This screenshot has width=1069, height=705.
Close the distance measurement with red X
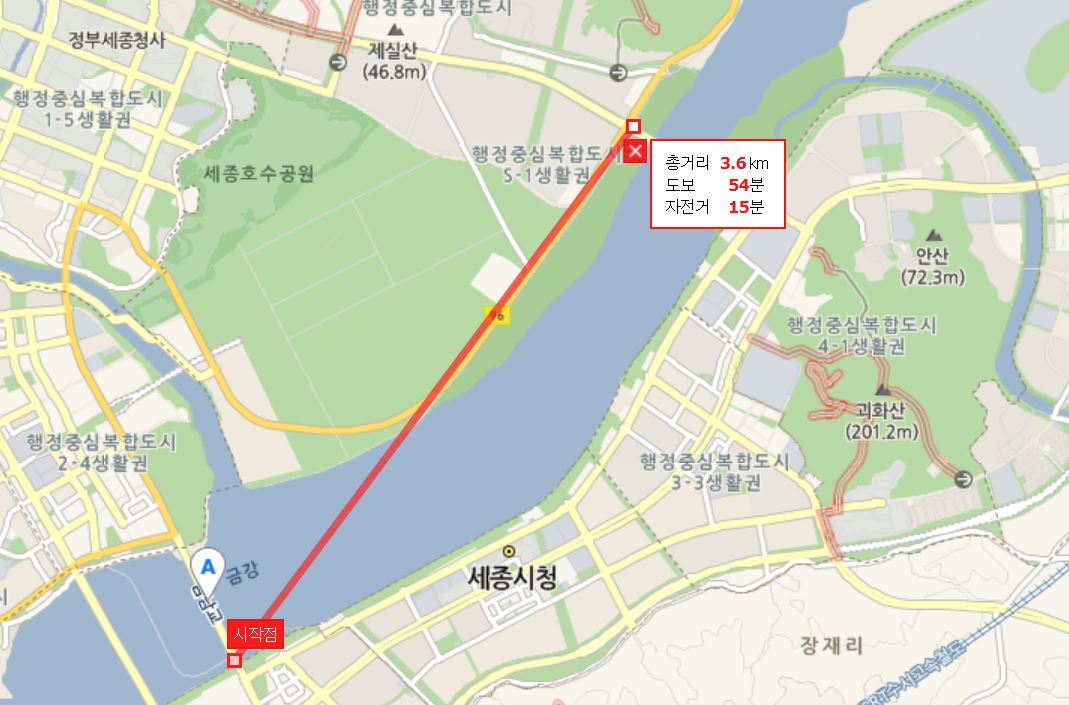635,152
